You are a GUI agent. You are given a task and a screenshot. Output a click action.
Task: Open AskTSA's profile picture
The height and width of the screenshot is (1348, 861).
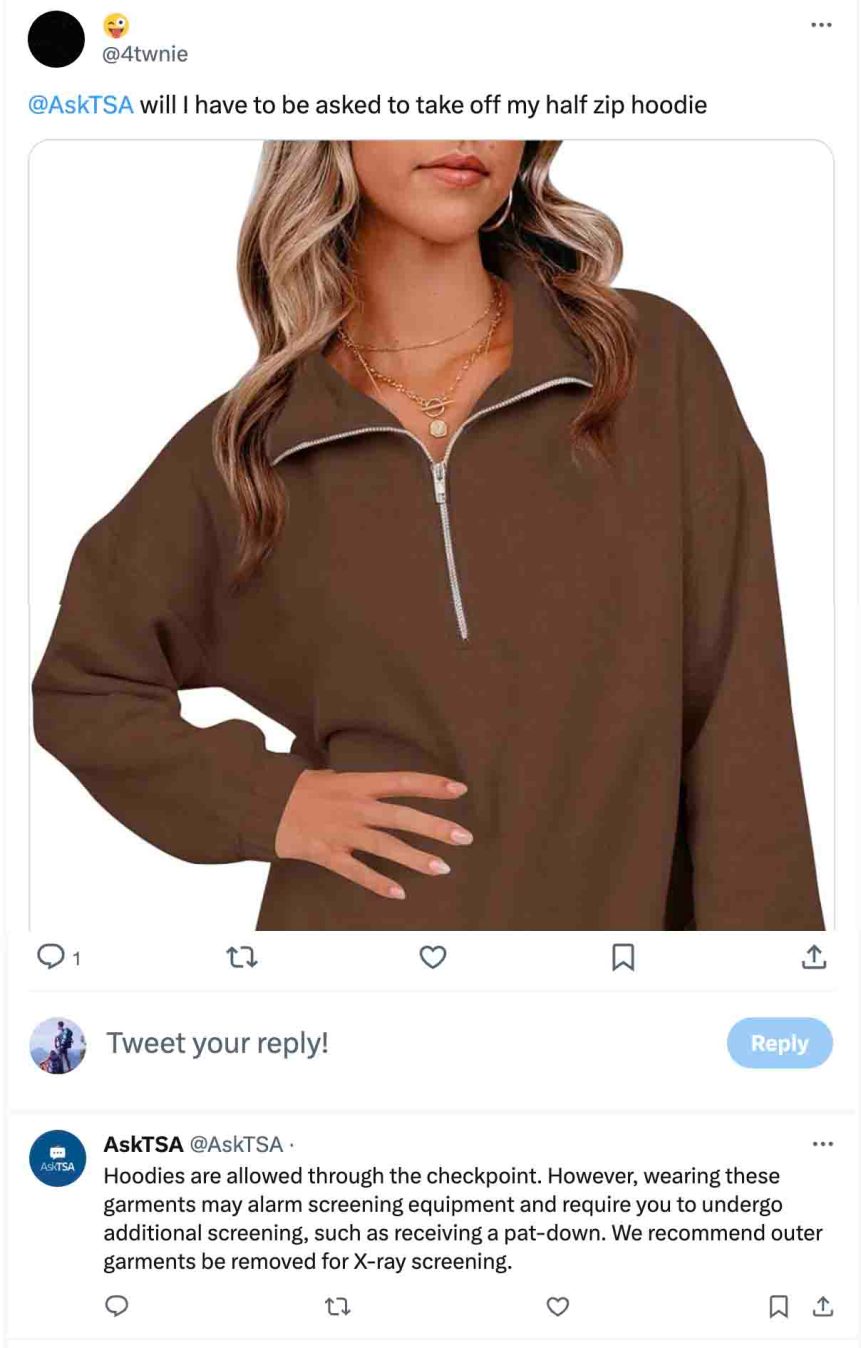pyautogui.click(x=57, y=1158)
